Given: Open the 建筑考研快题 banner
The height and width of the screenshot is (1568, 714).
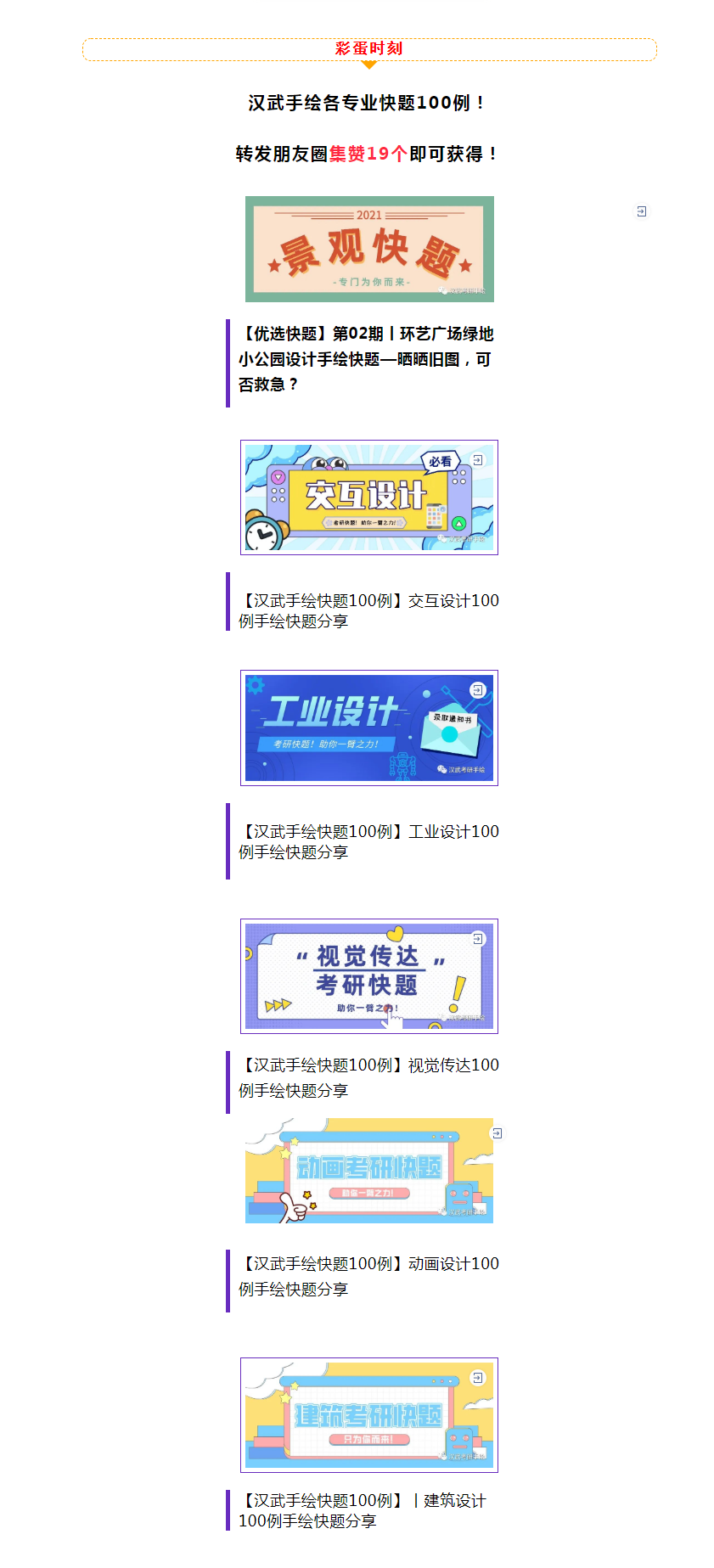Looking at the screenshot, I should tap(369, 1414).
